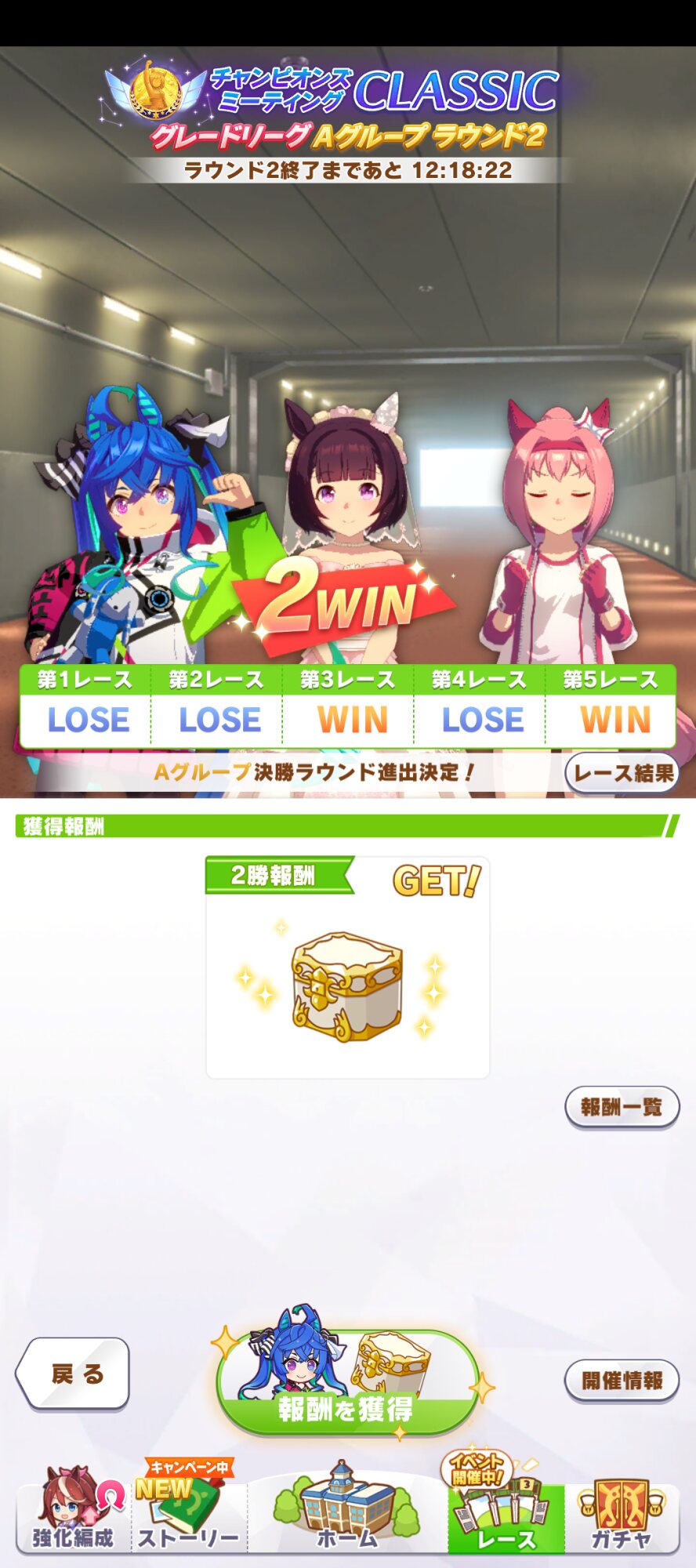Image resolution: width=696 pixels, height=1568 pixels.
Task: View the 報酬一覧 rewards list
Action: 622,1107
